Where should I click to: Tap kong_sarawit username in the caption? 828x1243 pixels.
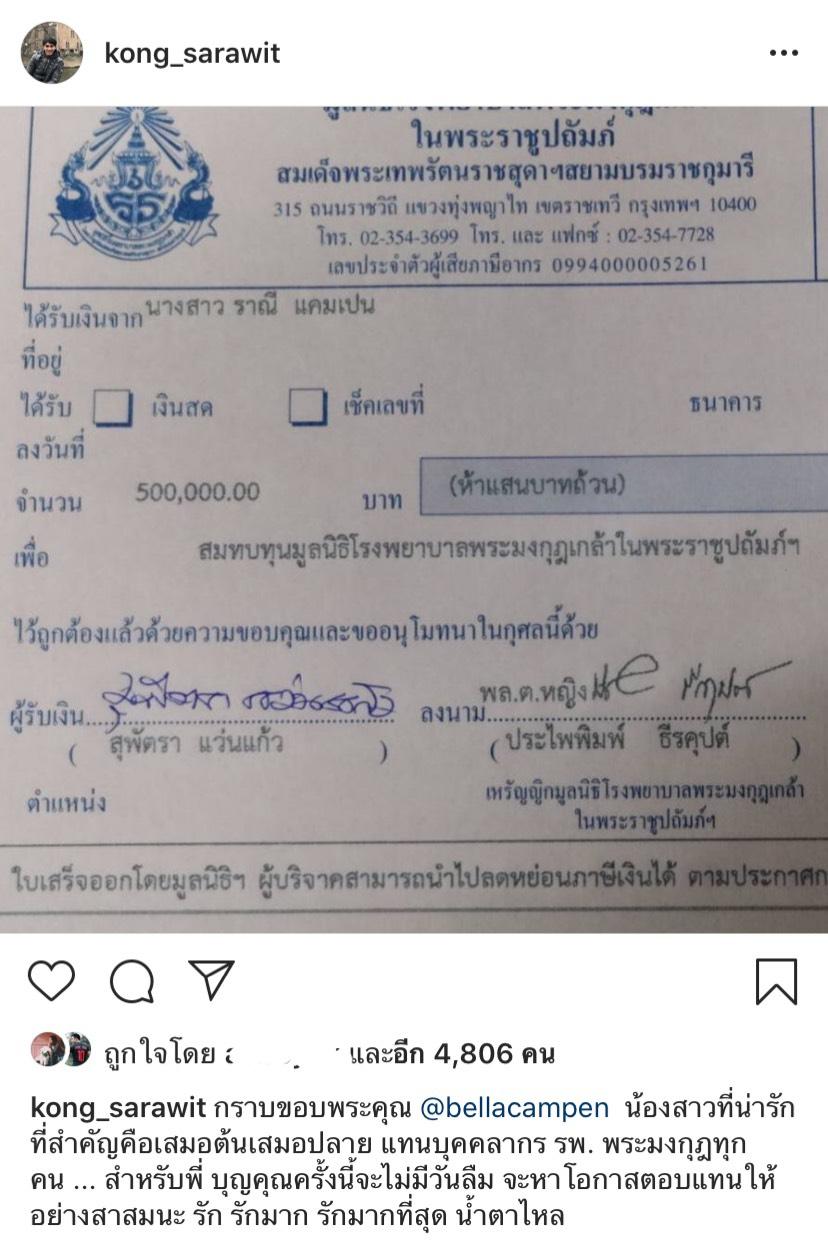[x=119, y=1108]
